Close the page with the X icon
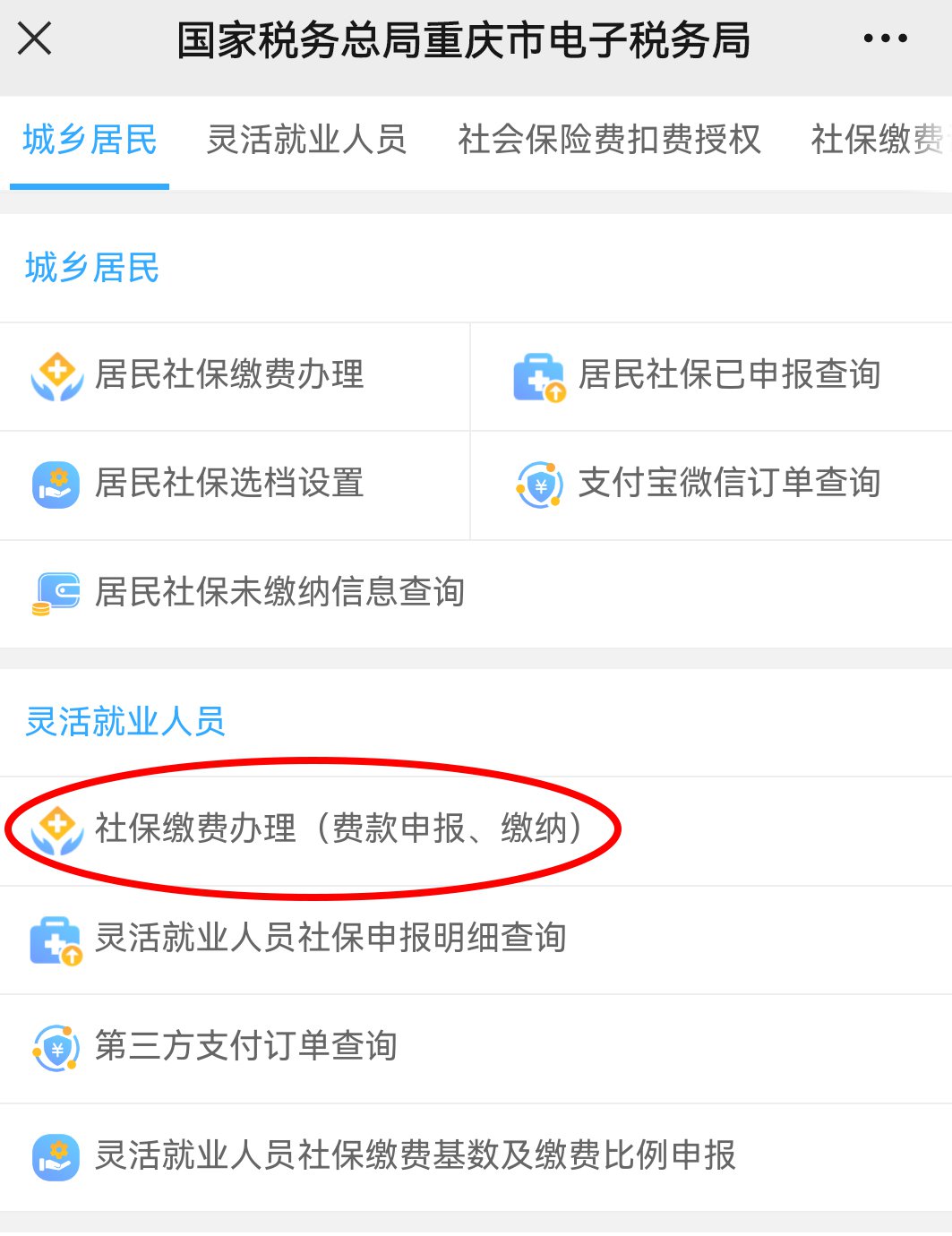 [x=35, y=39]
